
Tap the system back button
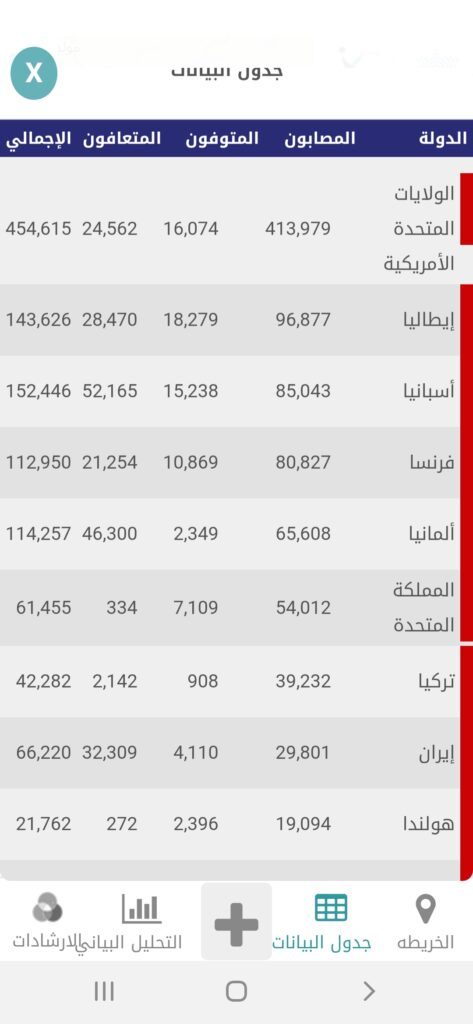(369, 991)
